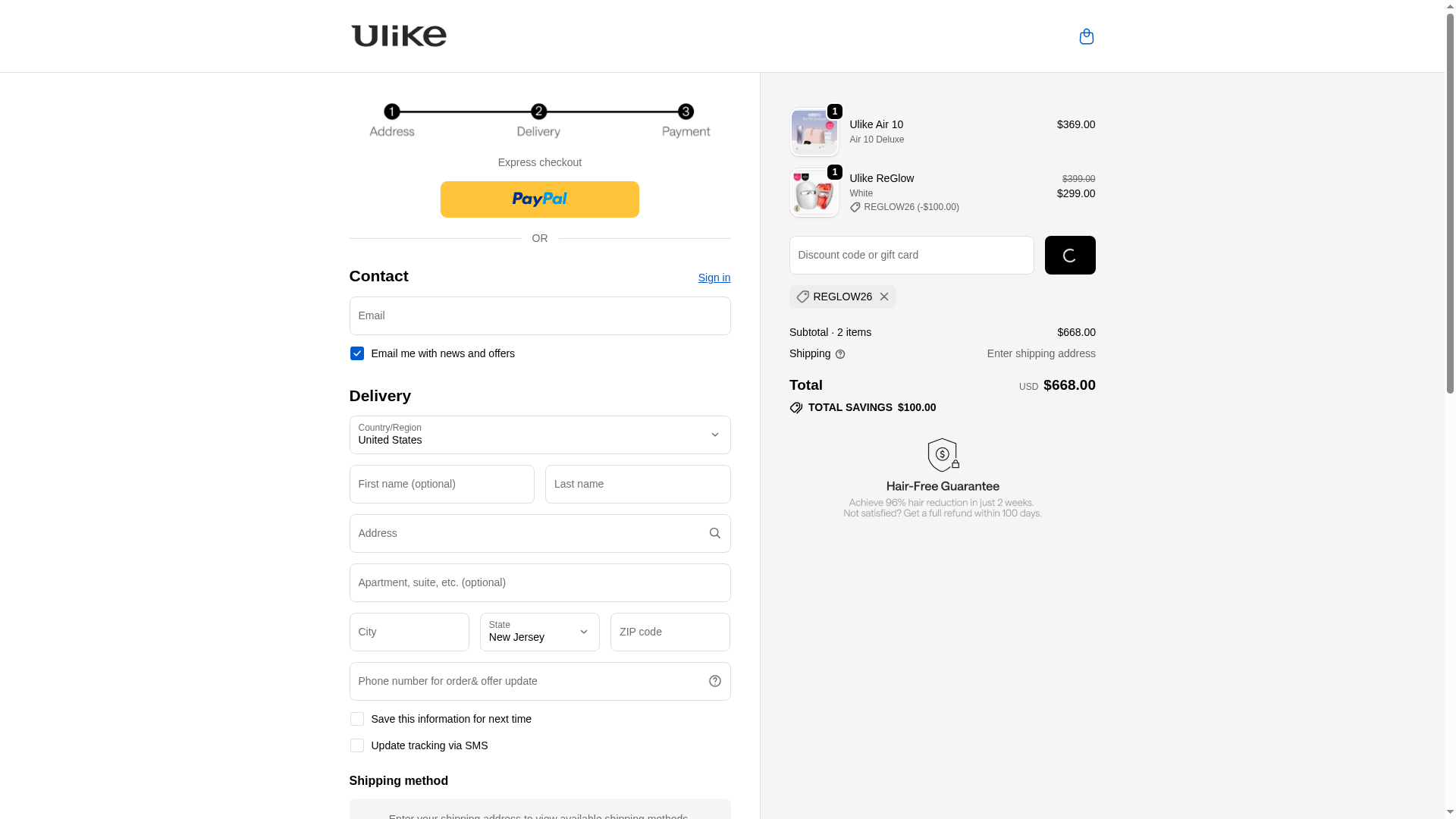Image resolution: width=1456 pixels, height=819 pixels.
Task: Enter the City field
Action: pyautogui.click(x=409, y=632)
